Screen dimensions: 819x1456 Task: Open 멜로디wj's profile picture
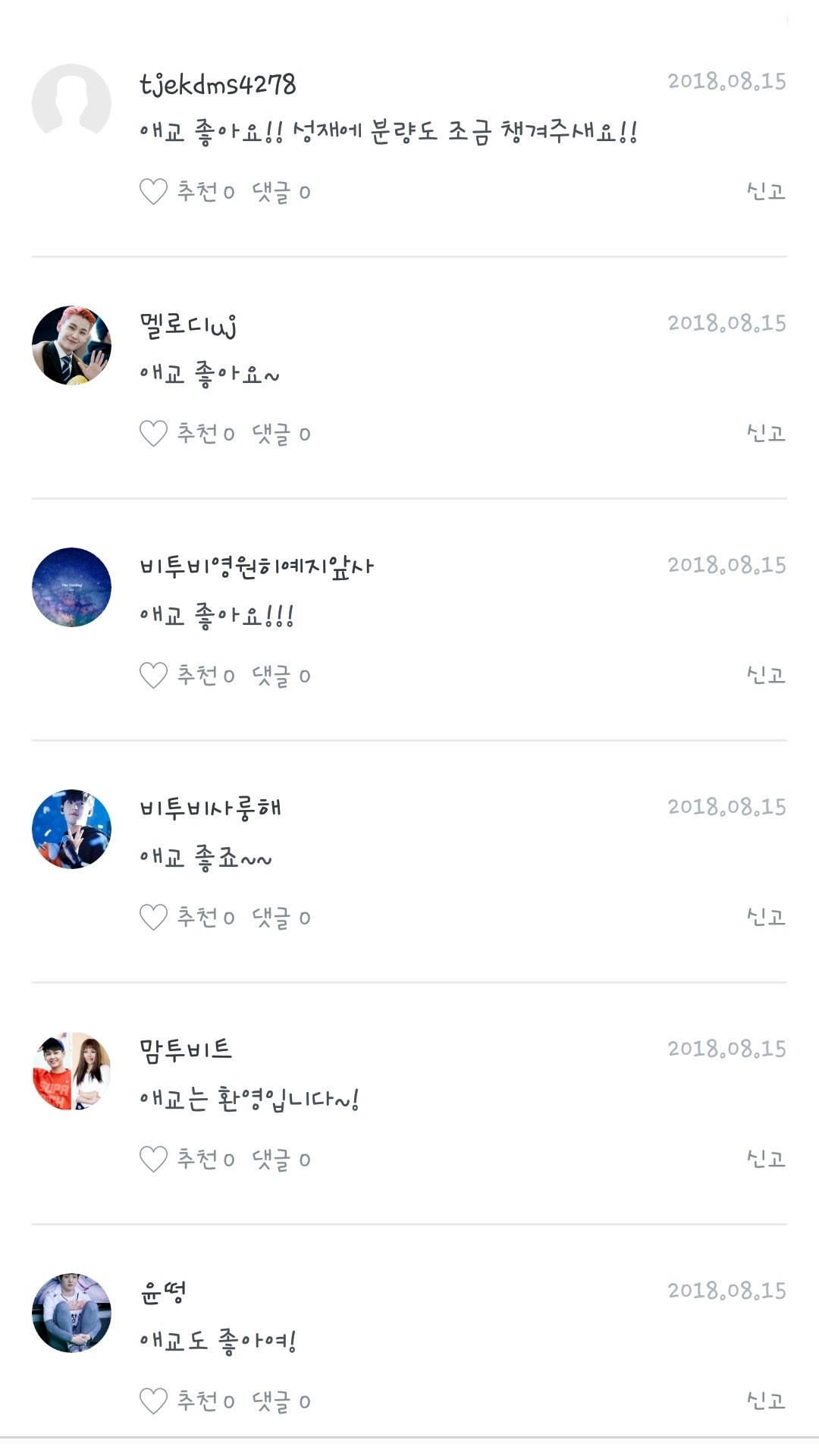click(71, 346)
